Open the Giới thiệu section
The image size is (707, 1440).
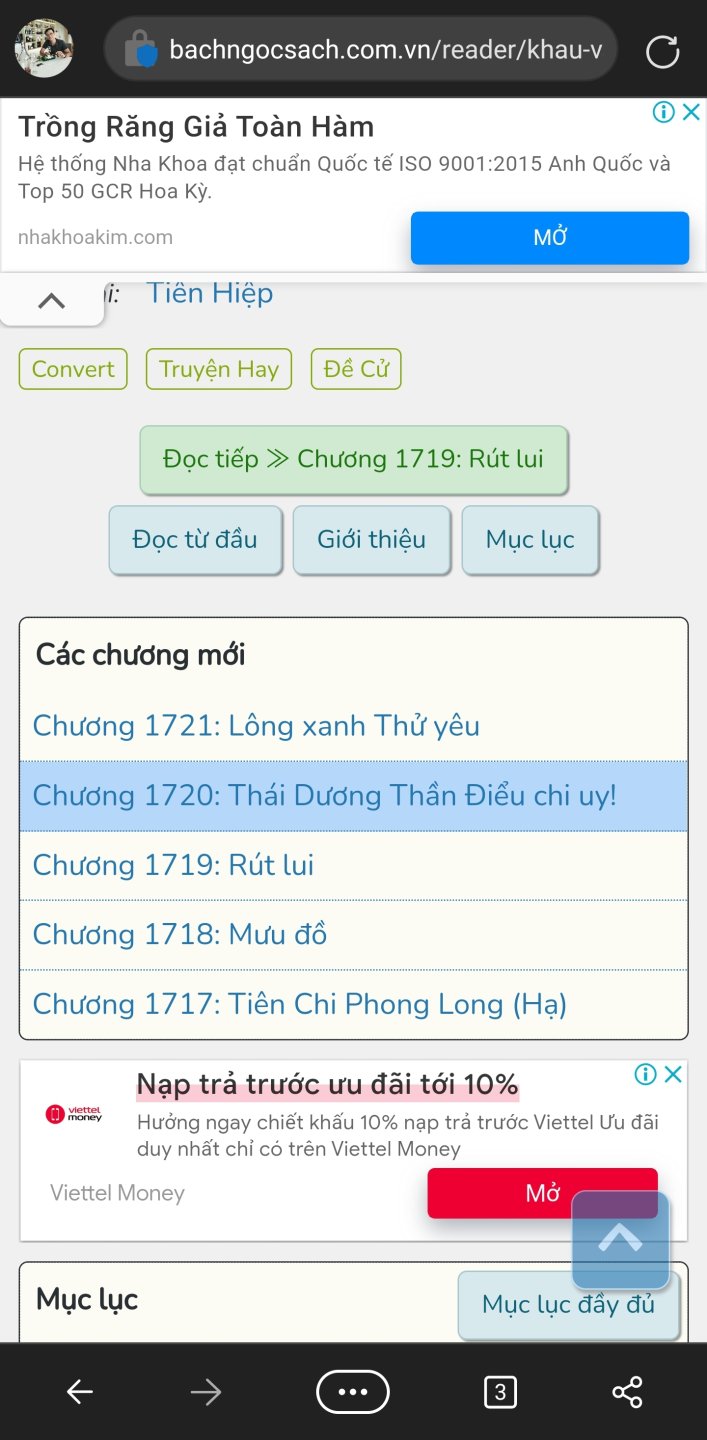(371, 540)
